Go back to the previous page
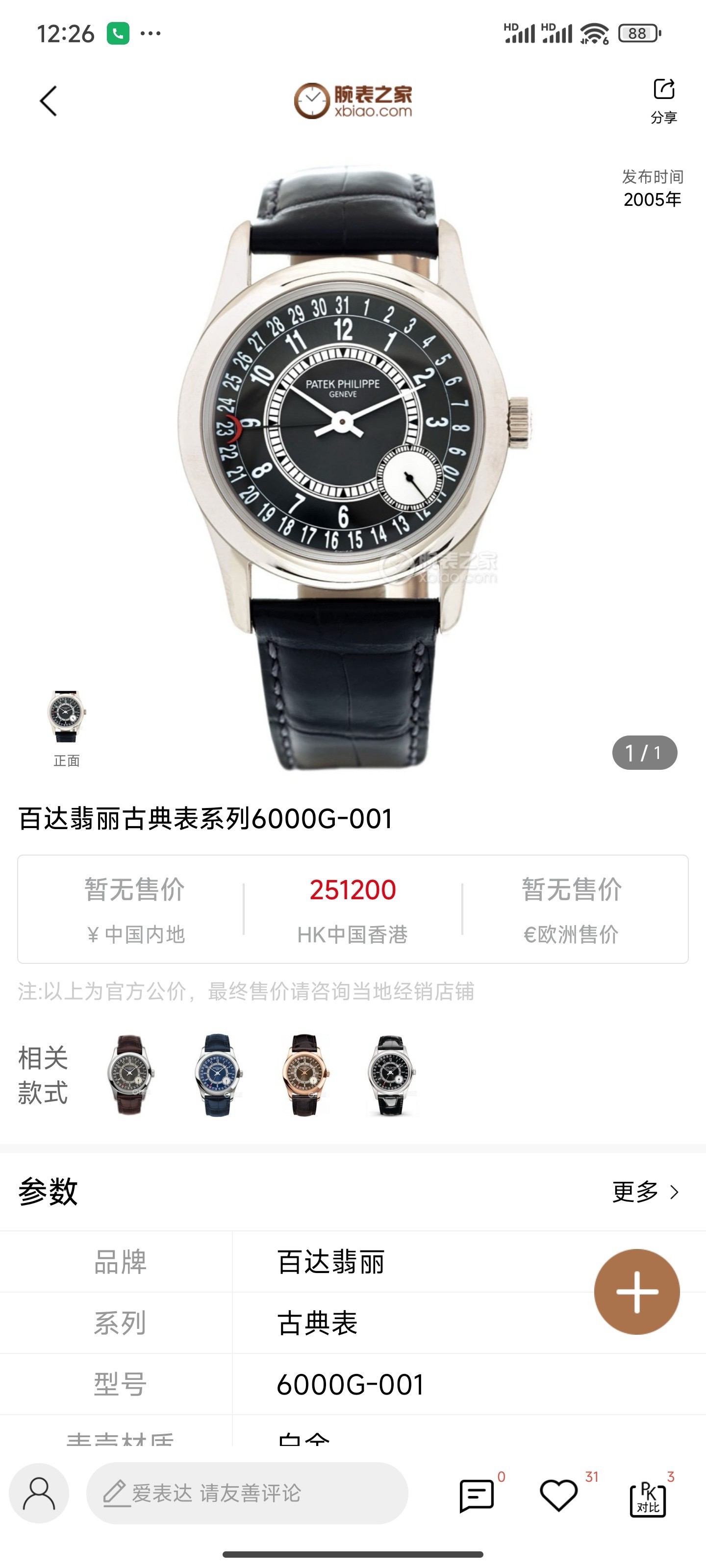Screen dimensions: 706x1568 49,101
